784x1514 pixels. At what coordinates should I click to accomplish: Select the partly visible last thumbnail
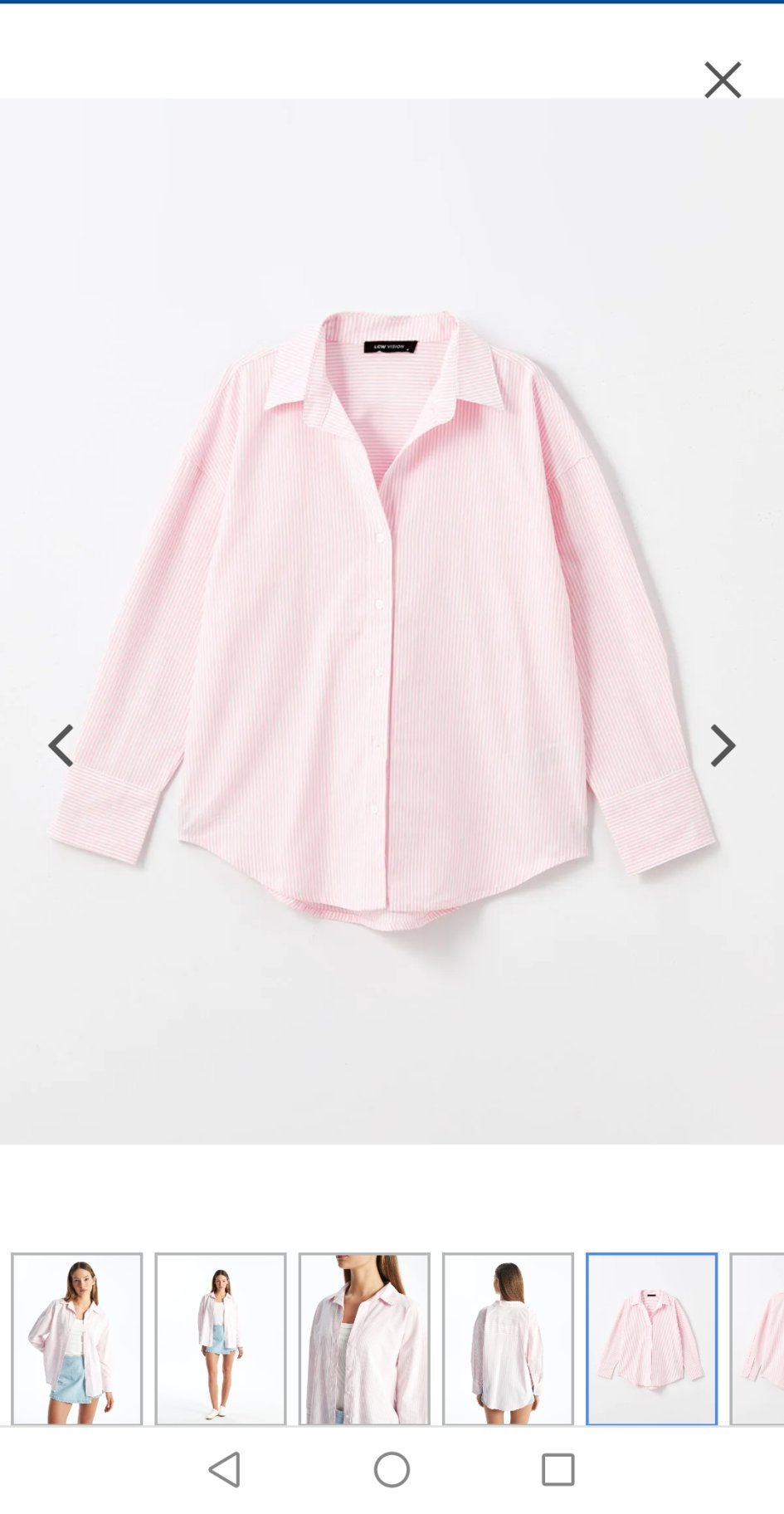[x=757, y=1339]
